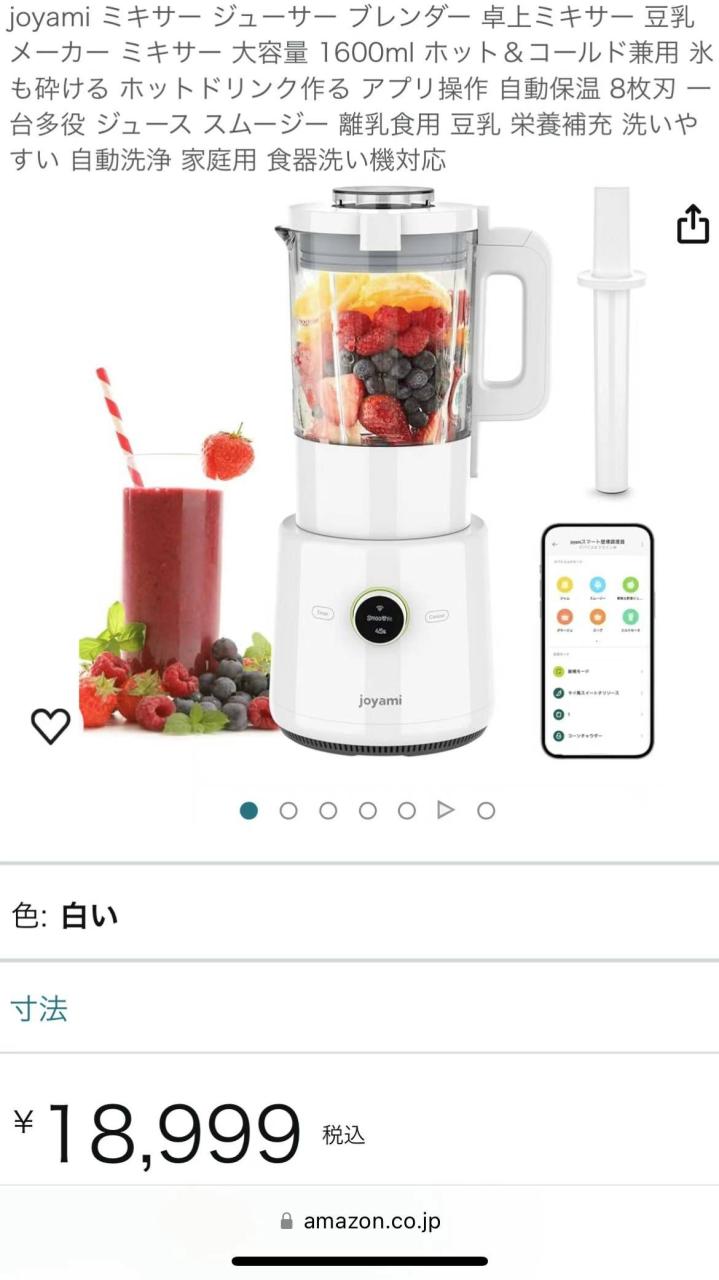The height and width of the screenshot is (1280, 719).
Task: Jump to the last image dot
Action: click(486, 811)
